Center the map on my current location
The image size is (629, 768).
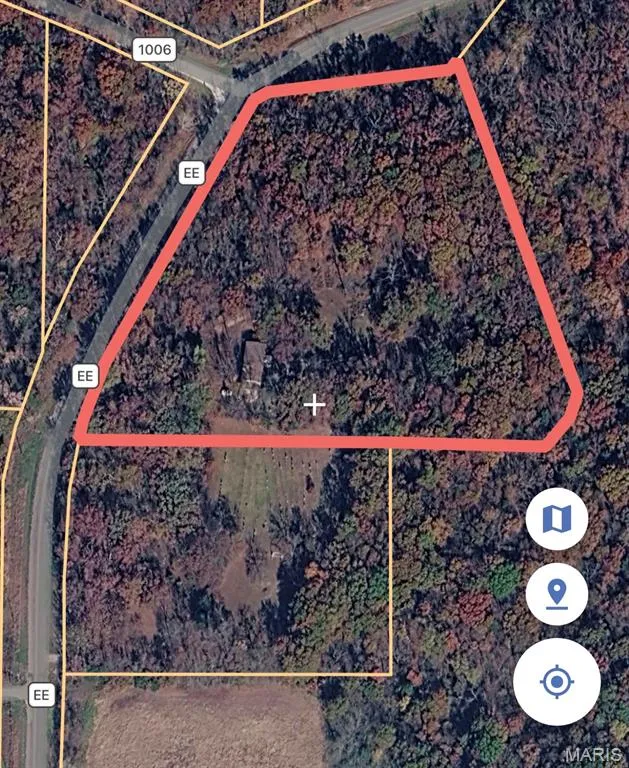[x=556, y=682]
